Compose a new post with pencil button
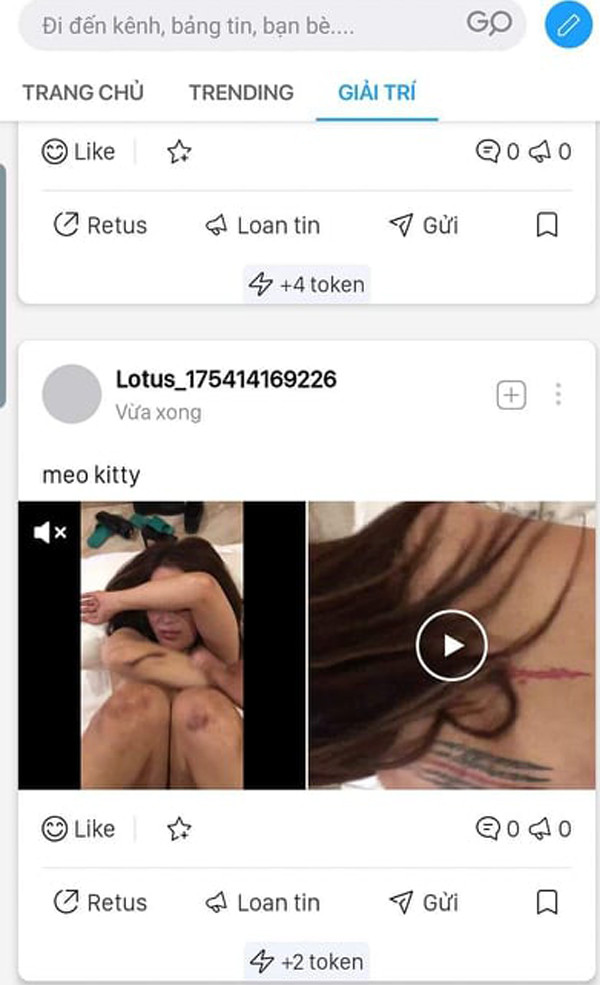The height and width of the screenshot is (985, 600). click(568, 25)
